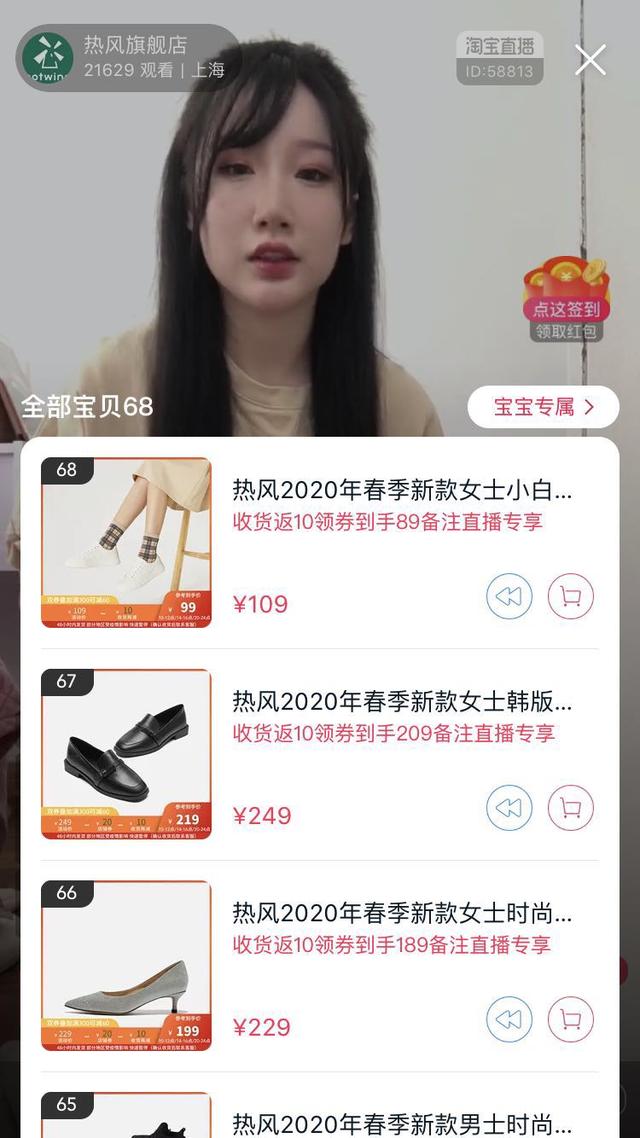
Task: Replay the explanation for the ¥109 item
Action: 509,597
